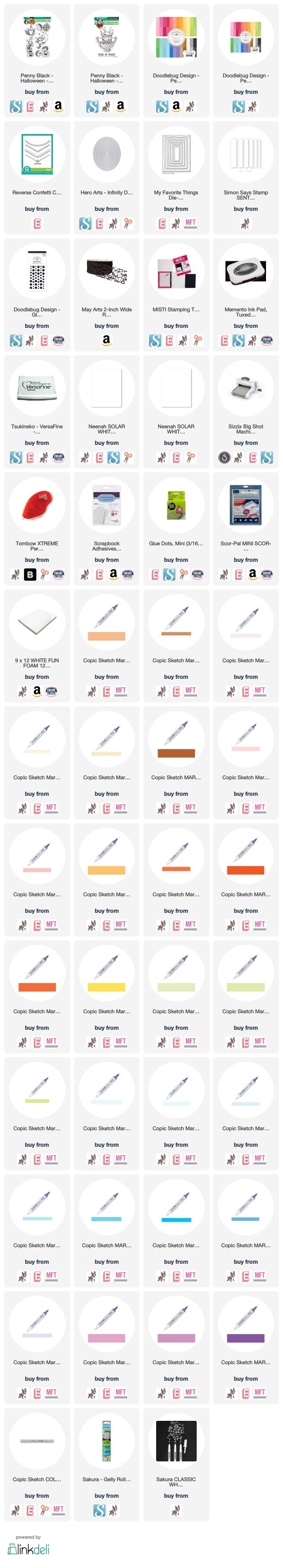This screenshot has width=283, height=1568.
Task: Open the Copic COL... colorless blender product
Action: tap(37, 1442)
